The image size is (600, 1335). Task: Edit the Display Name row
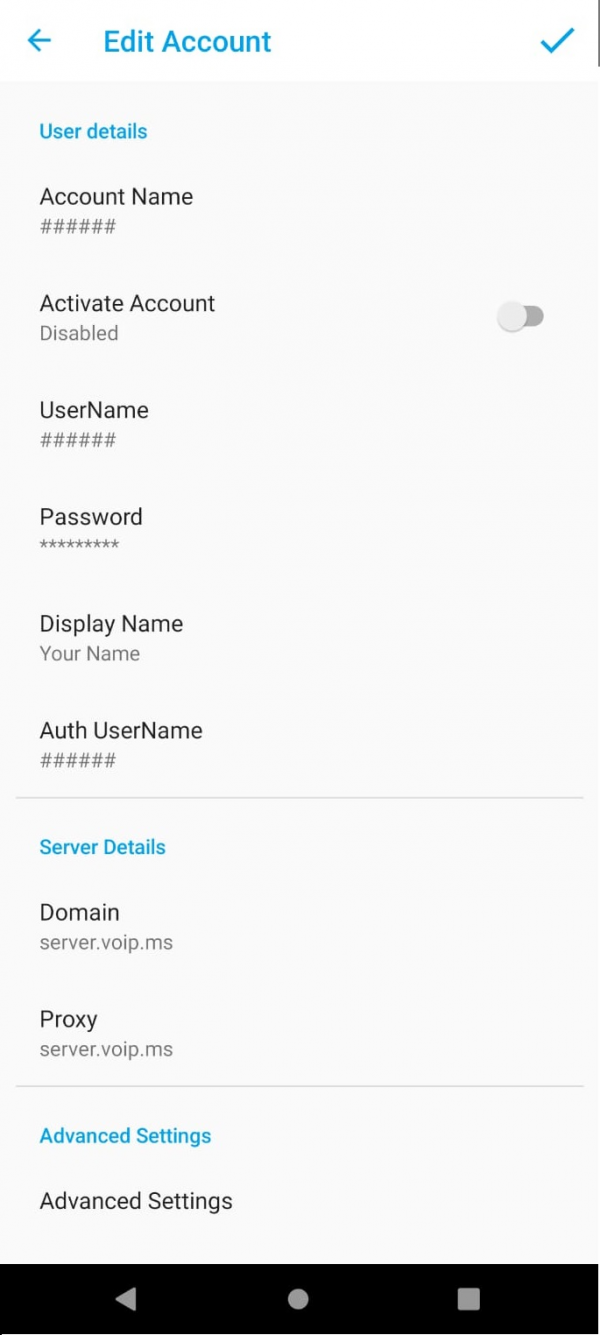(299, 638)
